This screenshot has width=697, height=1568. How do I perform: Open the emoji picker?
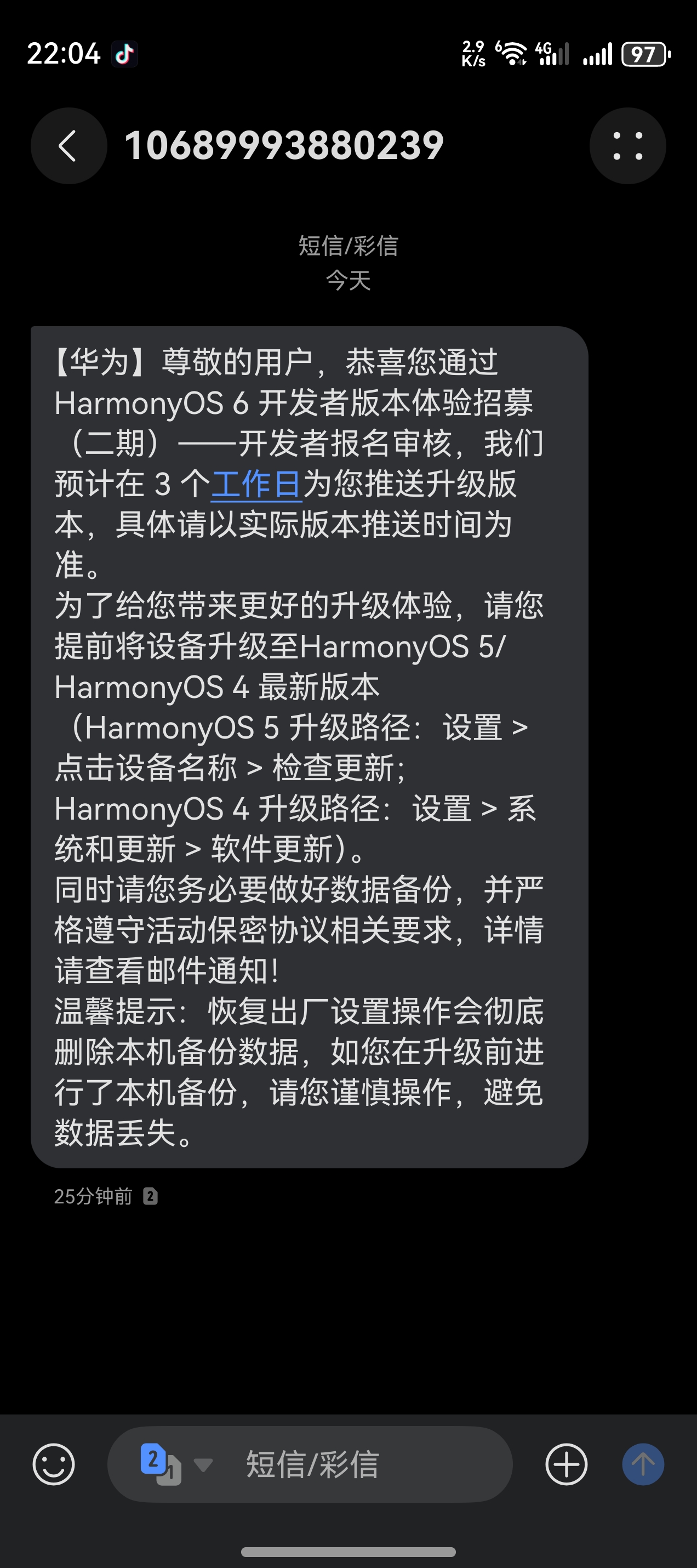(x=54, y=1464)
